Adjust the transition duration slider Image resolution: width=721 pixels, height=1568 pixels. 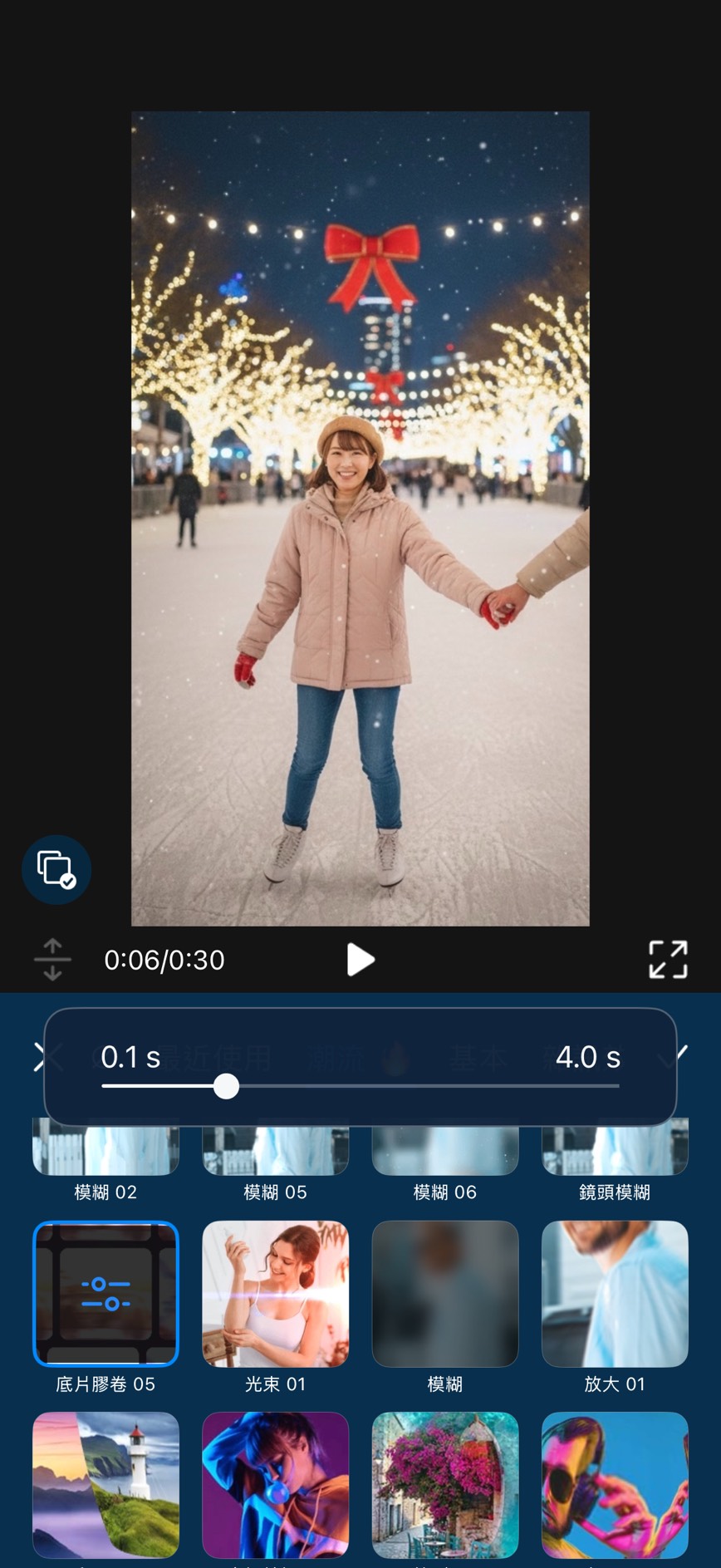point(226,1086)
